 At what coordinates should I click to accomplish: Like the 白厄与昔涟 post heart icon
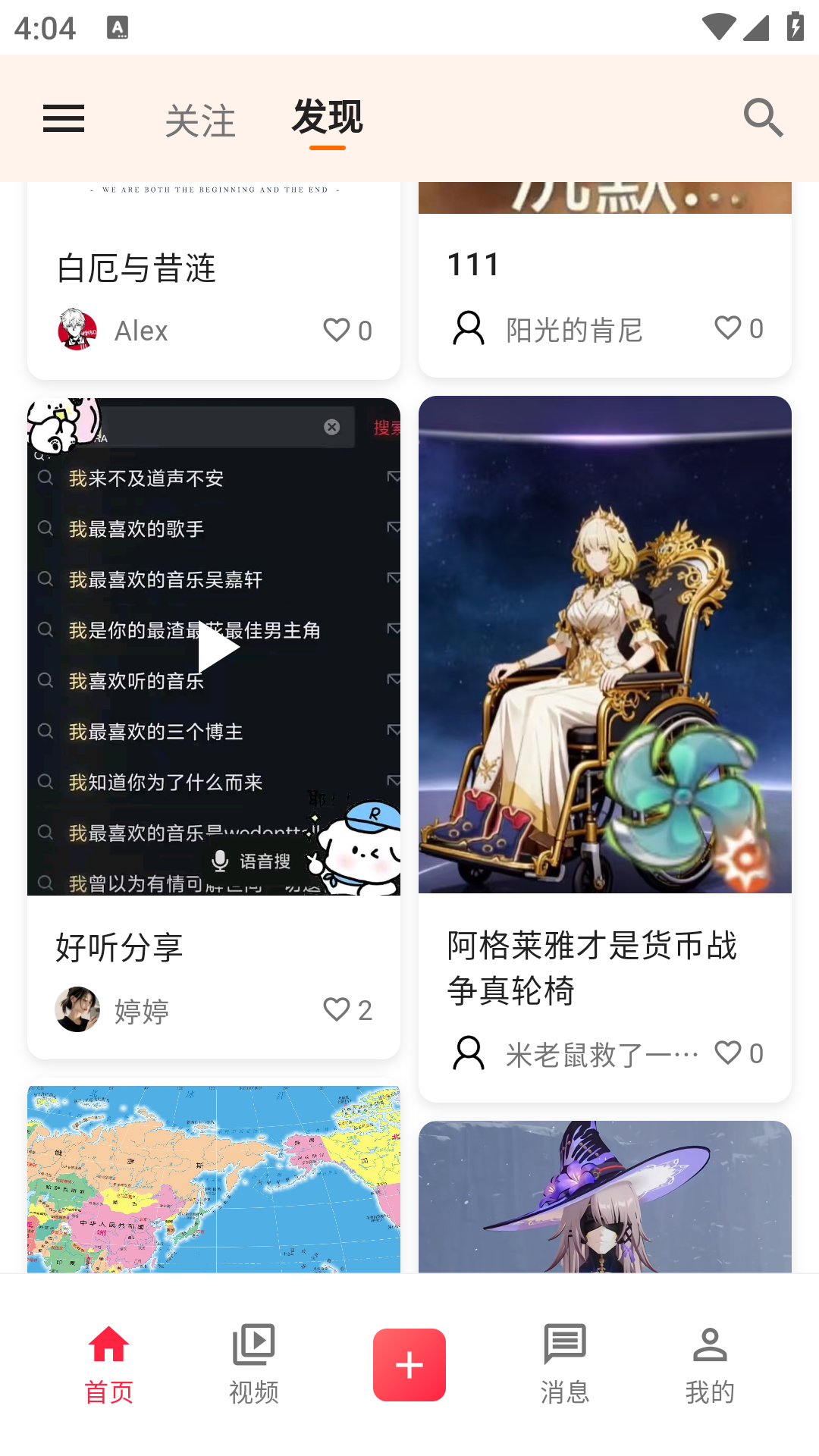(335, 331)
